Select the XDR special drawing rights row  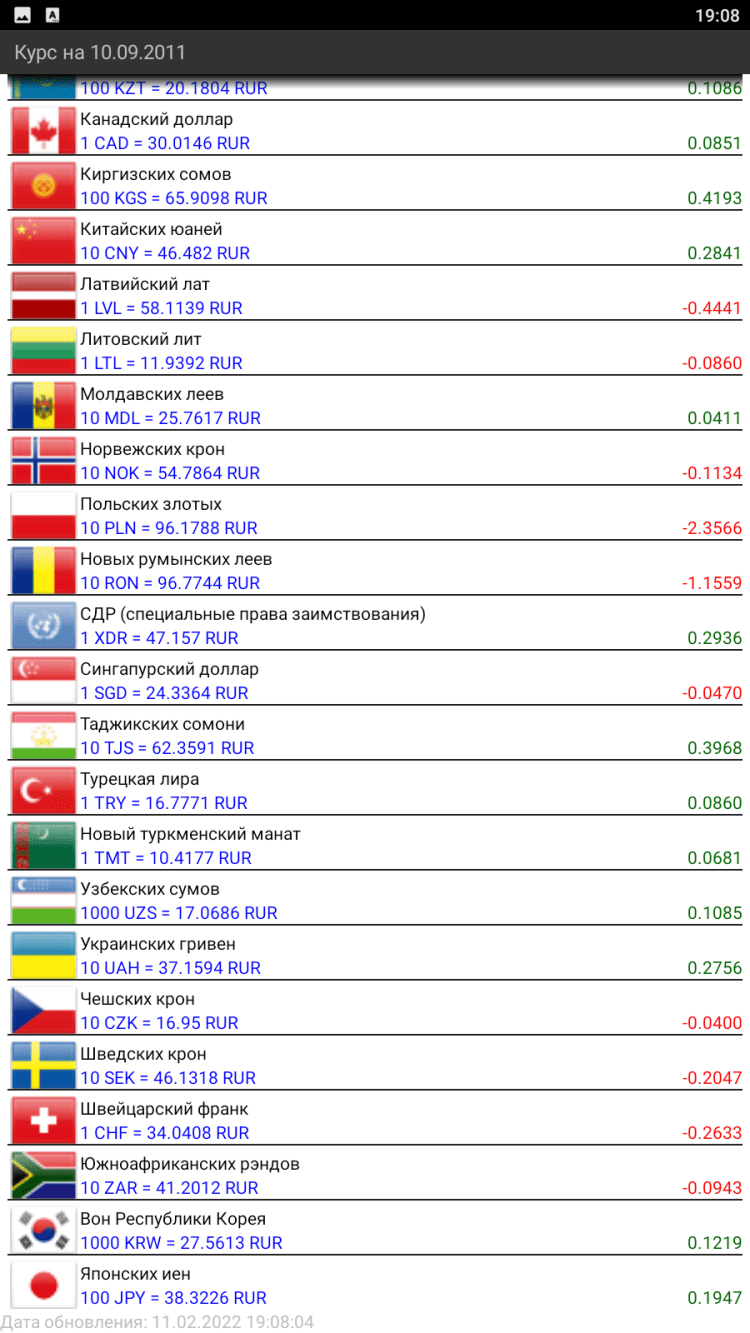375,626
